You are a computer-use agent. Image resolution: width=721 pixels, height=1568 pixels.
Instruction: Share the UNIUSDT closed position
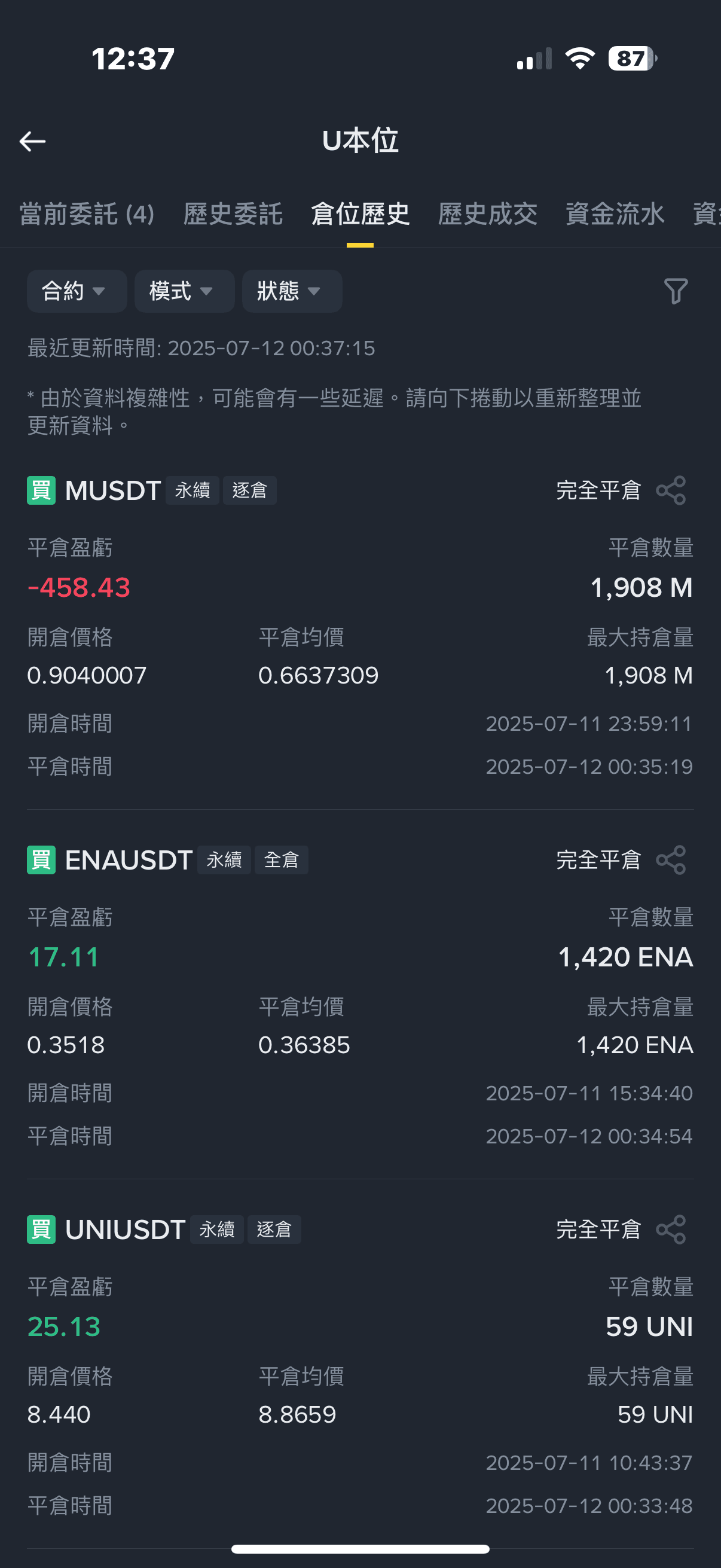(671, 1230)
